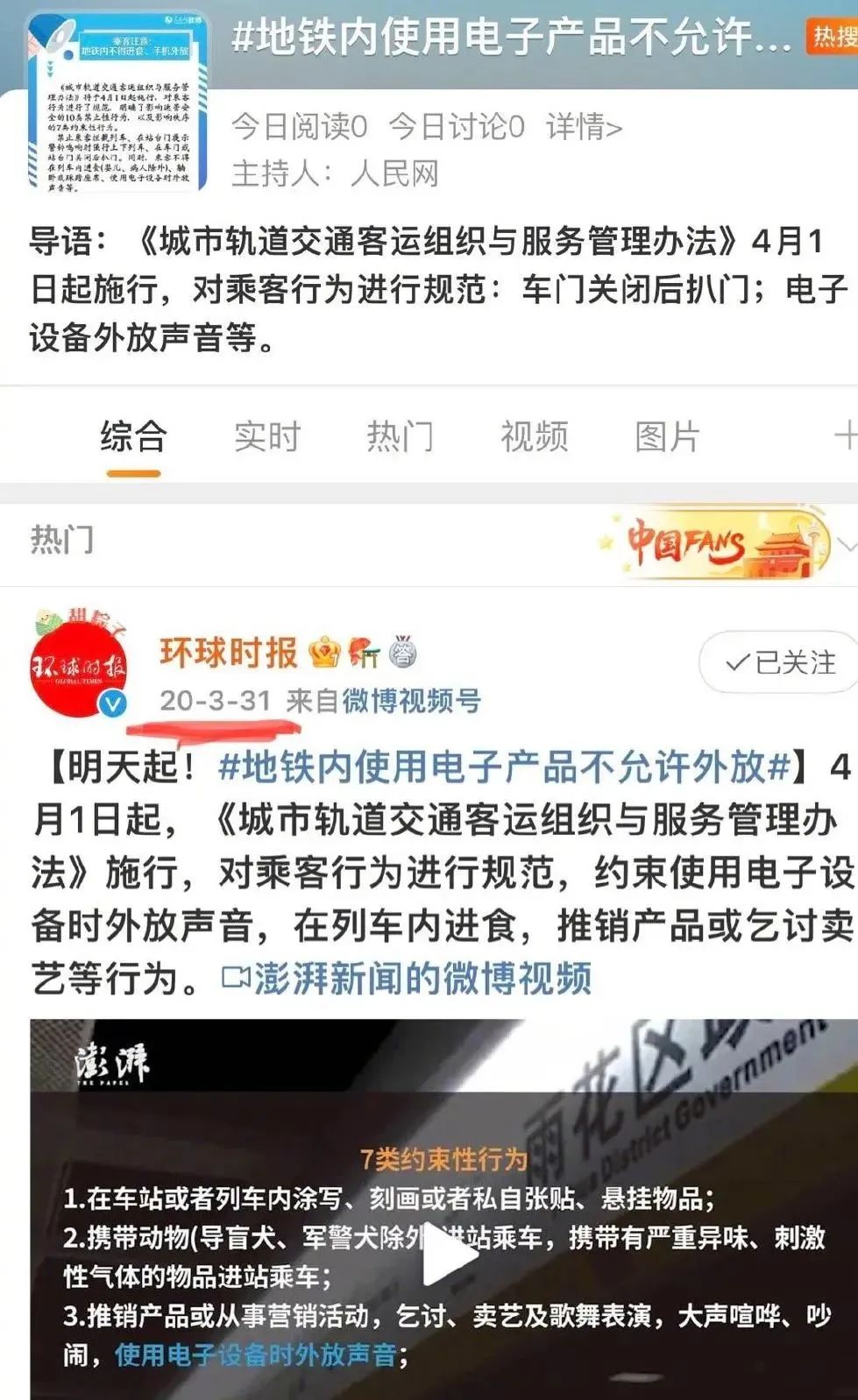Tap the plus icon to add tabs
Image resolution: width=858 pixels, height=1400 pixels.
(x=846, y=435)
